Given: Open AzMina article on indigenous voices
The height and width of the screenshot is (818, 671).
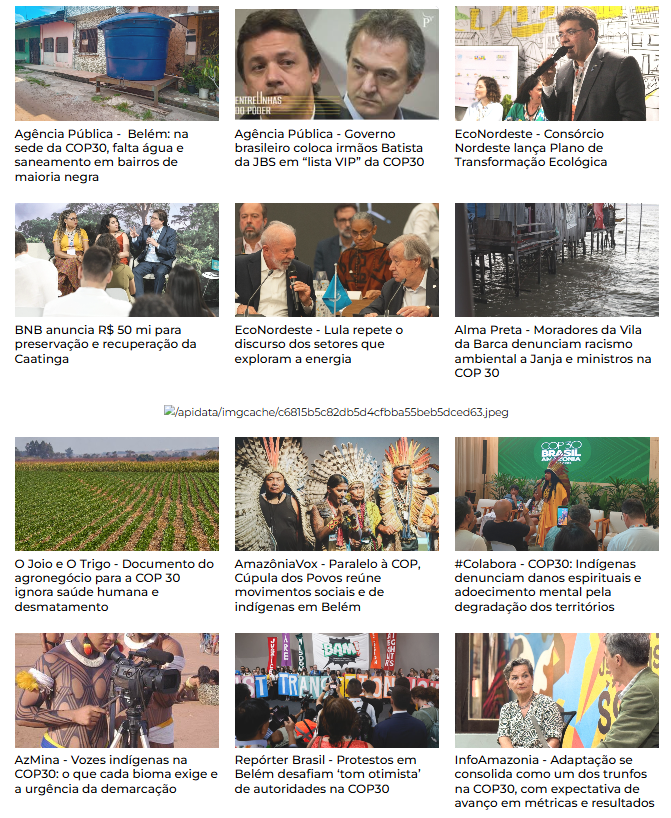Looking at the screenshot, I should [x=115, y=774].
